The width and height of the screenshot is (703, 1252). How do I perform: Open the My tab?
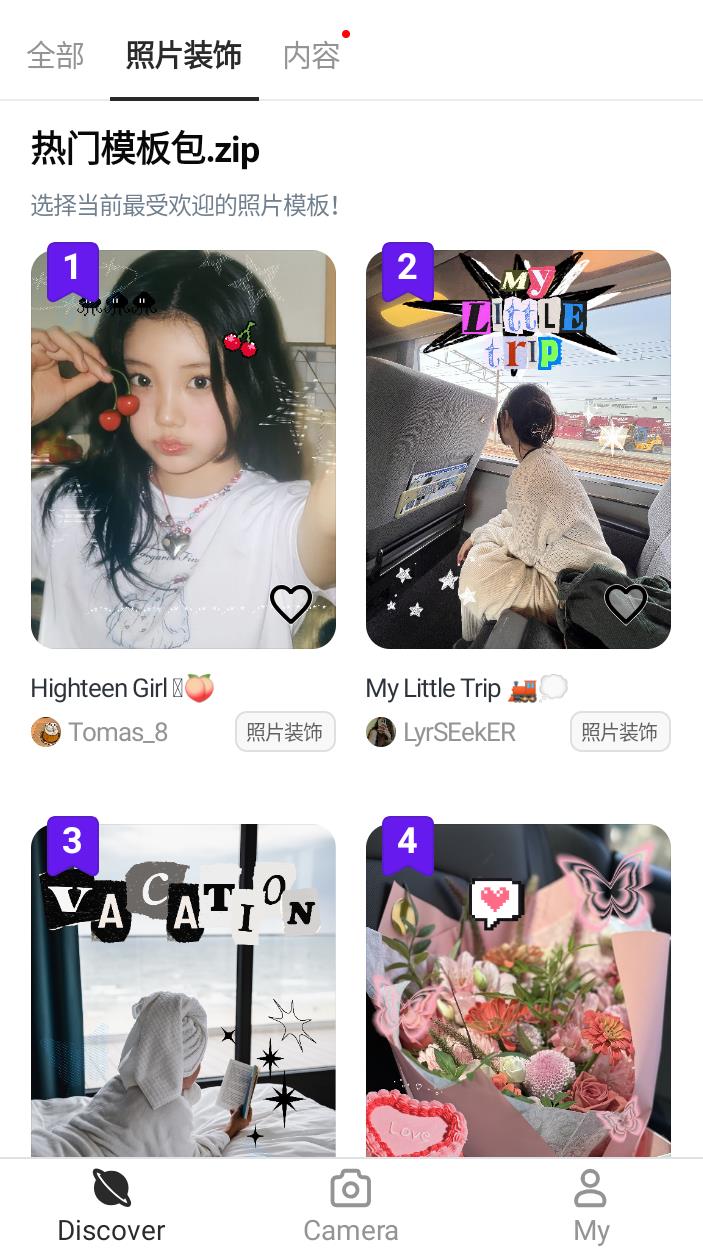(x=591, y=1206)
